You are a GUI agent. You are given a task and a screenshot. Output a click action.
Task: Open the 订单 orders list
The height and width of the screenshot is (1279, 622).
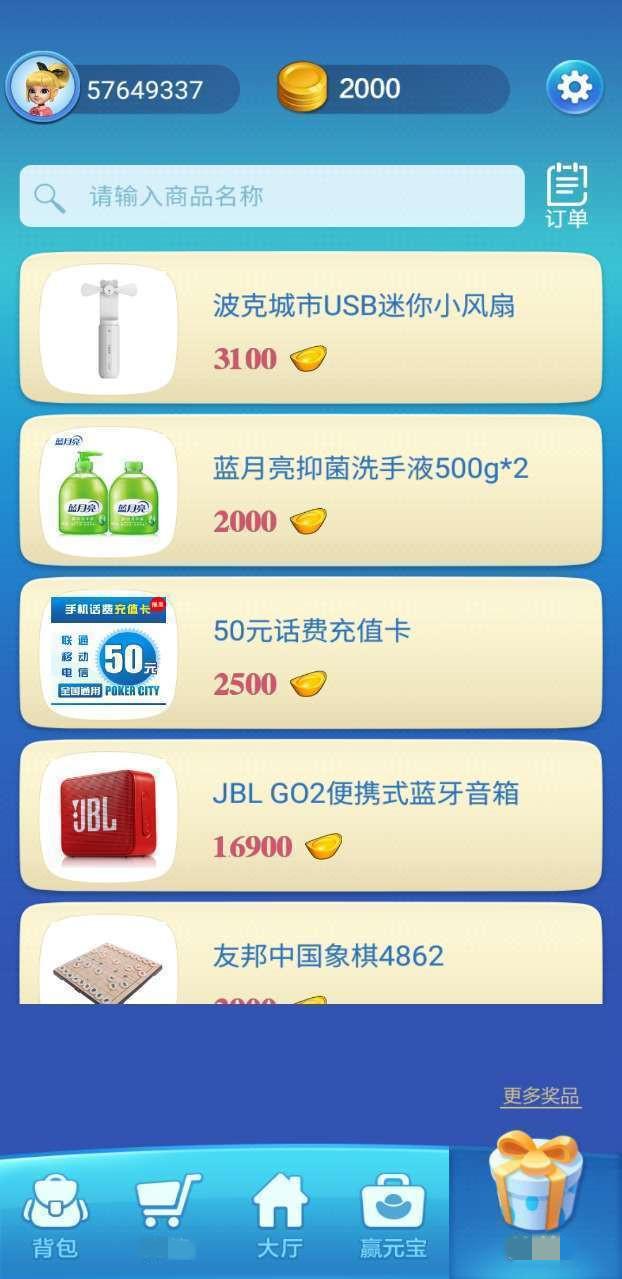[566, 196]
